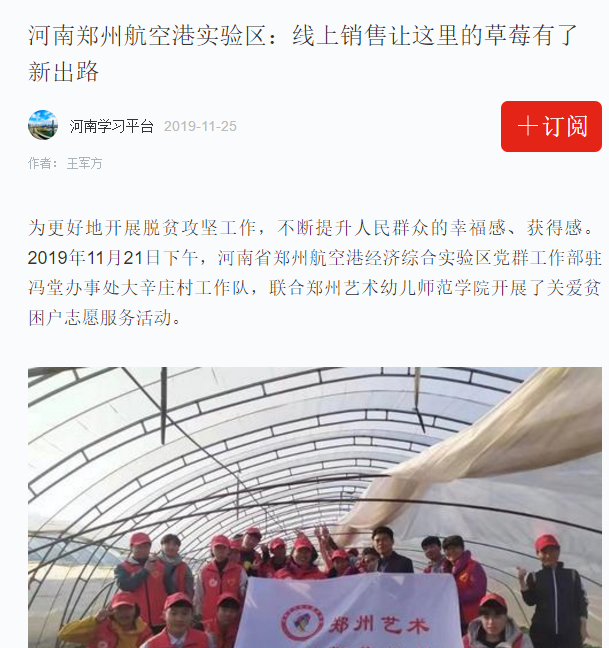View the greenhouse group photo
This screenshot has height=648, width=609.
(x=314, y=506)
